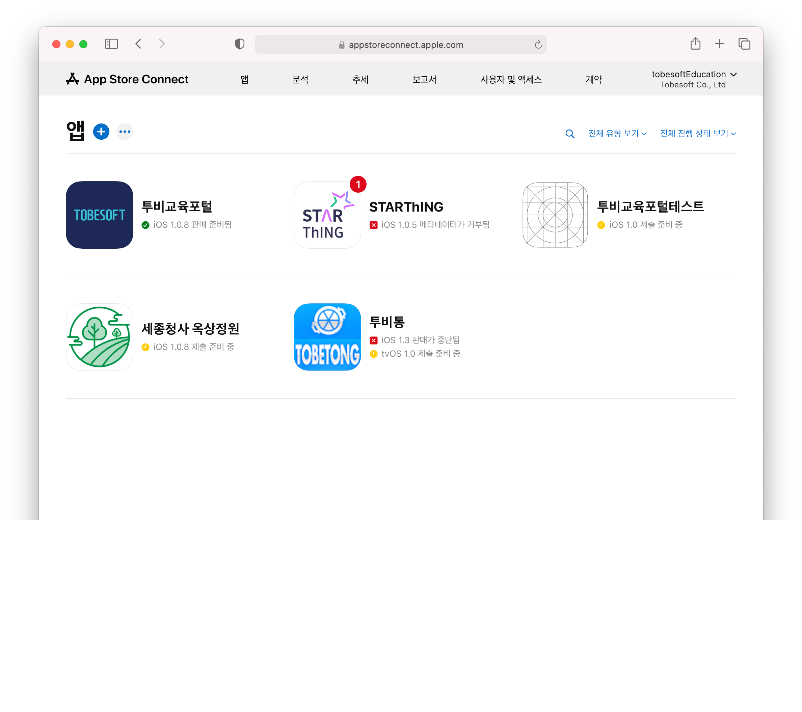Switch to the 추세 tab
802x712 pixels.
click(x=360, y=79)
